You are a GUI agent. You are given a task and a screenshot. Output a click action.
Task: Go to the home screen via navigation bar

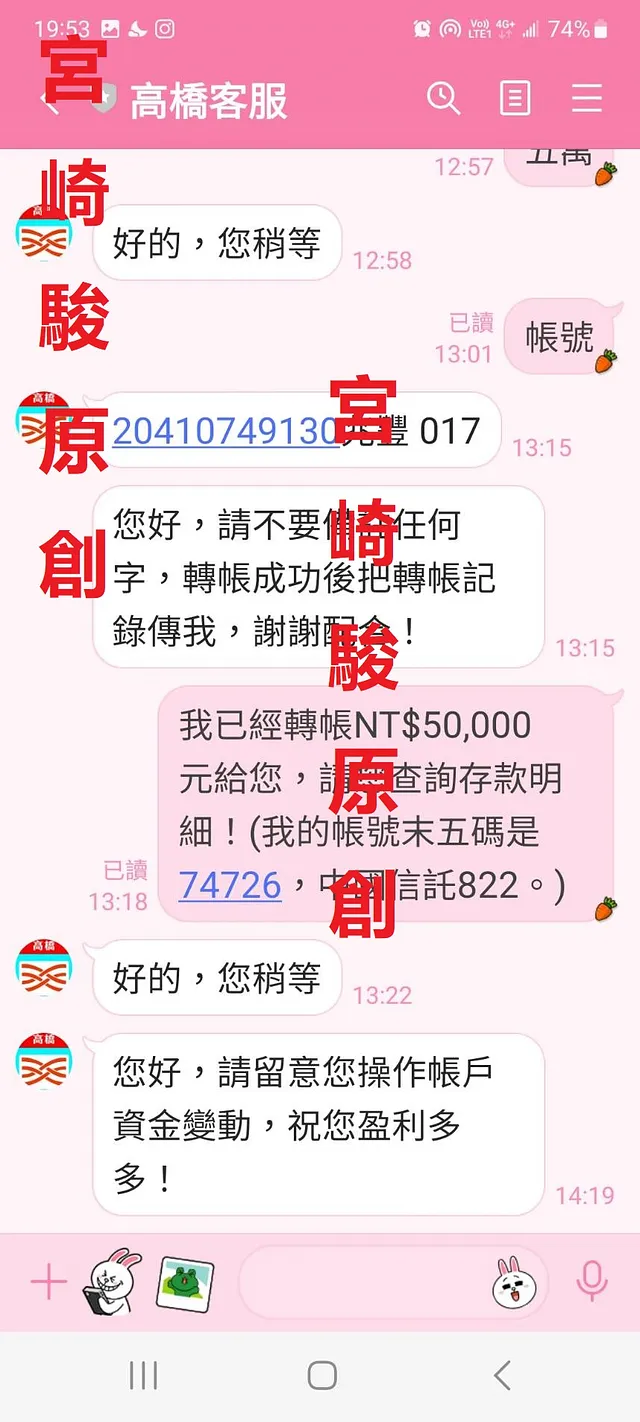[x=321, y=1375]
